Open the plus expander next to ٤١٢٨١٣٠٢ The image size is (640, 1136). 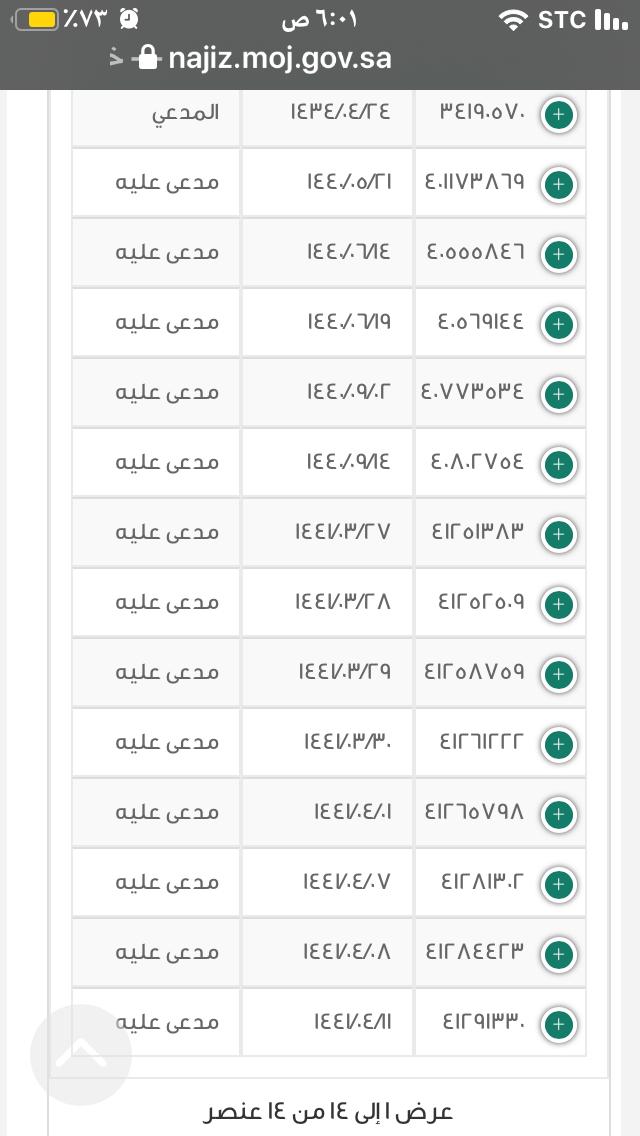click(x=558, y=884)
